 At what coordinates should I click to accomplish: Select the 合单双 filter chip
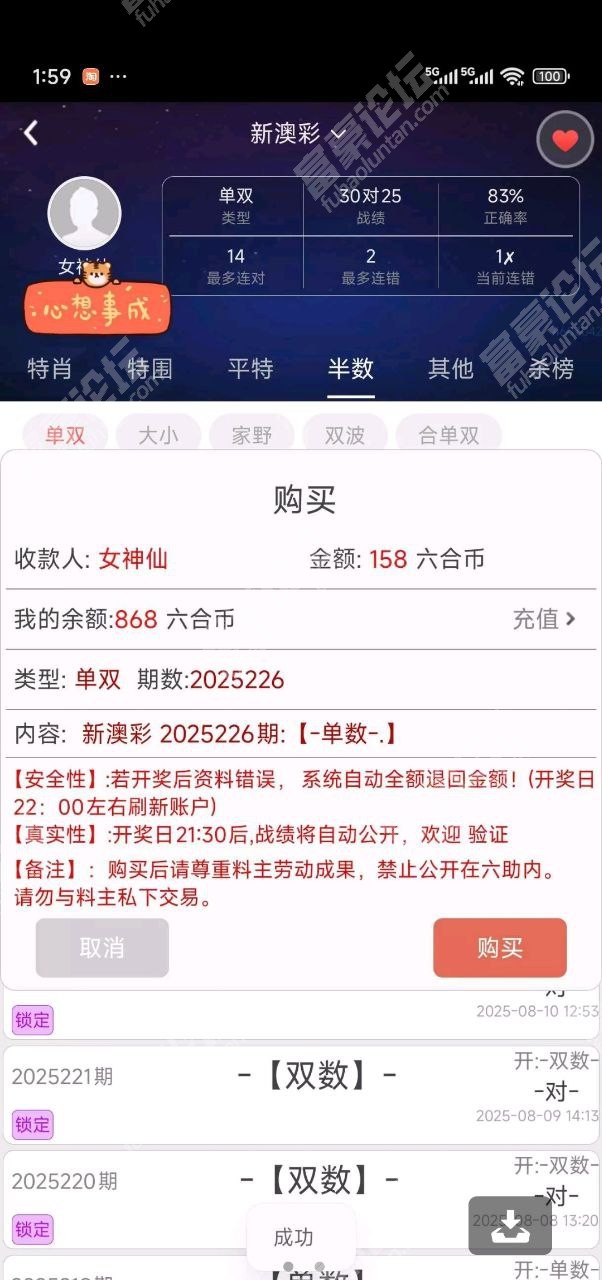tap(448, 435)
